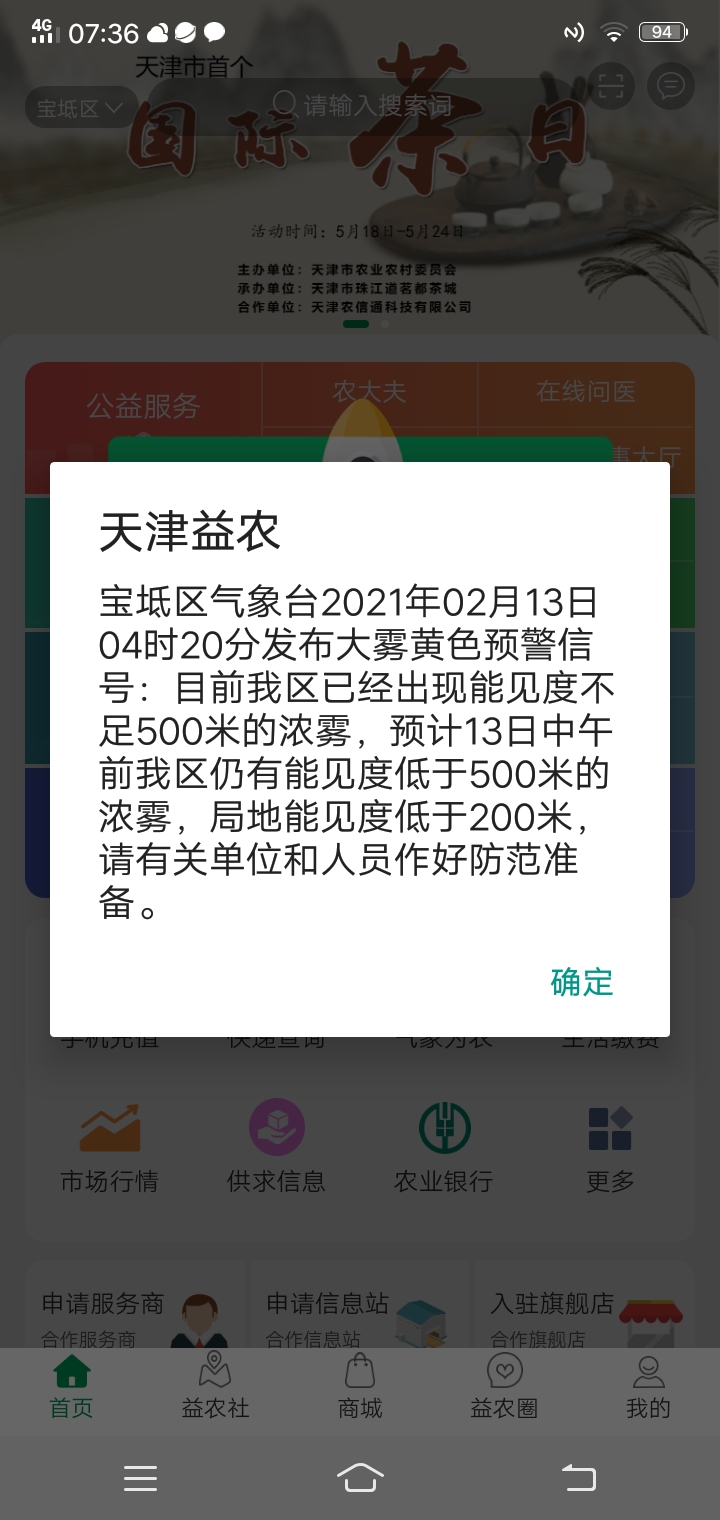The height and width of the screenshot is (1520, 720).
Task: Tap the system back button
Action: [x=578, y=1477]
